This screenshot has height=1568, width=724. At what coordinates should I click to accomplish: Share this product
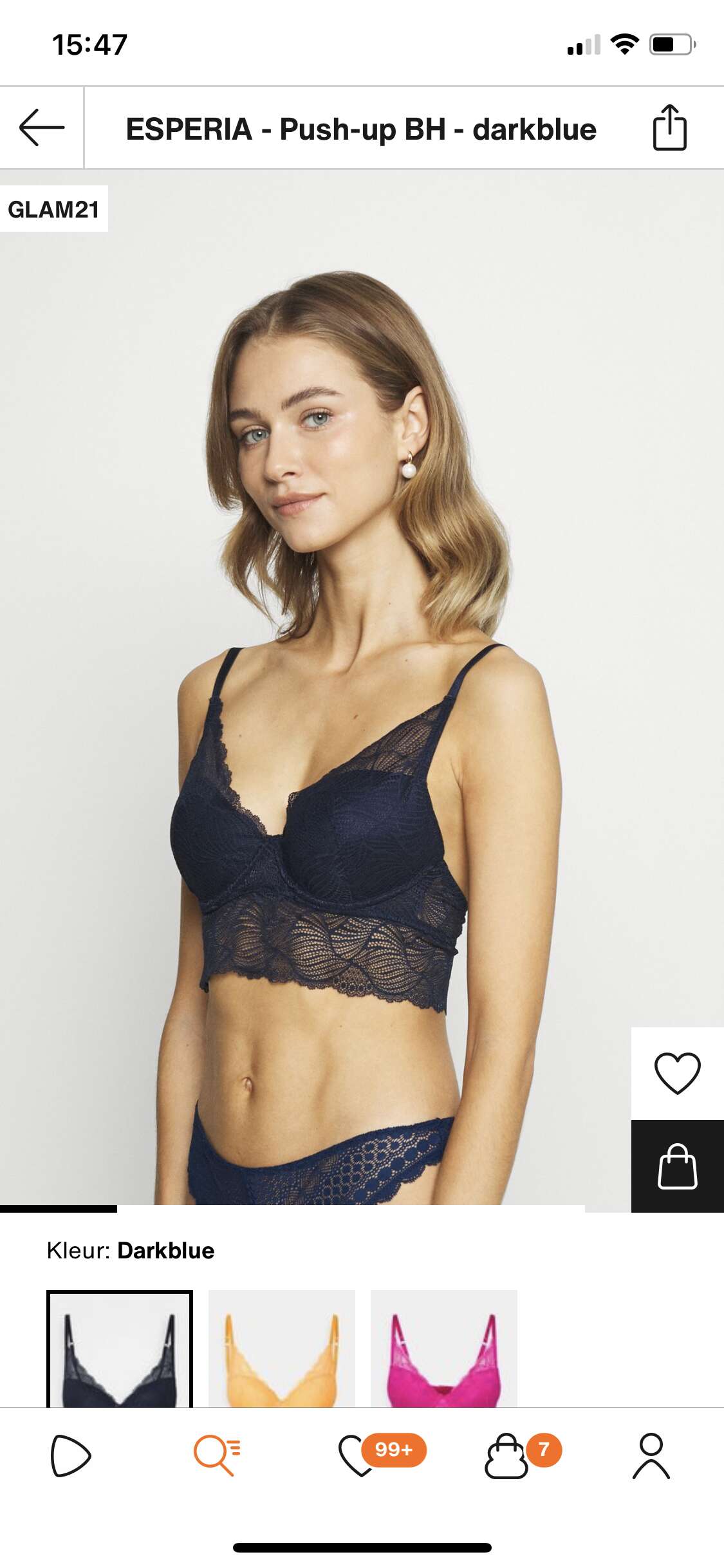click(669, 127)
